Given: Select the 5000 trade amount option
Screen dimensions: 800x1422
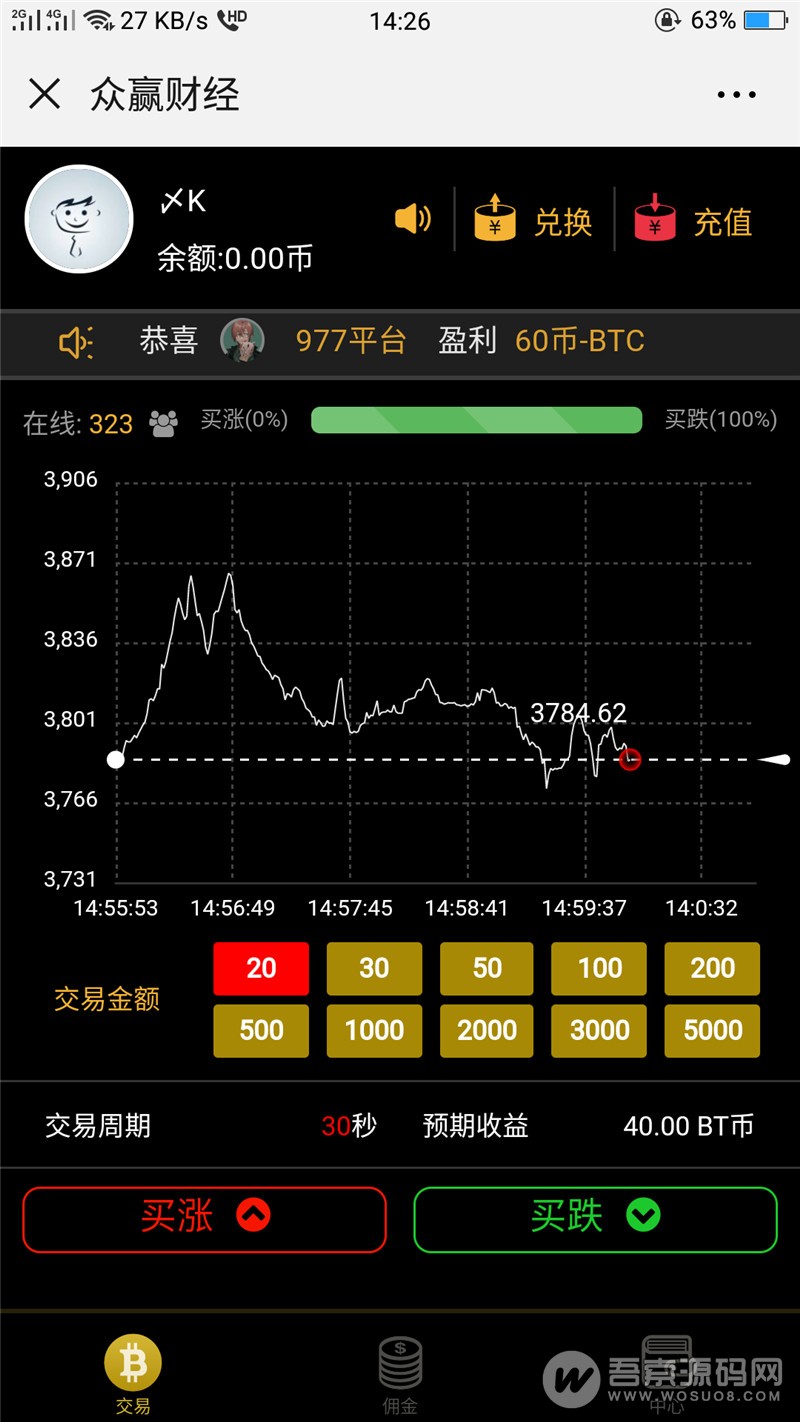Looking at the screenshot, I should tap(711, 1030).
